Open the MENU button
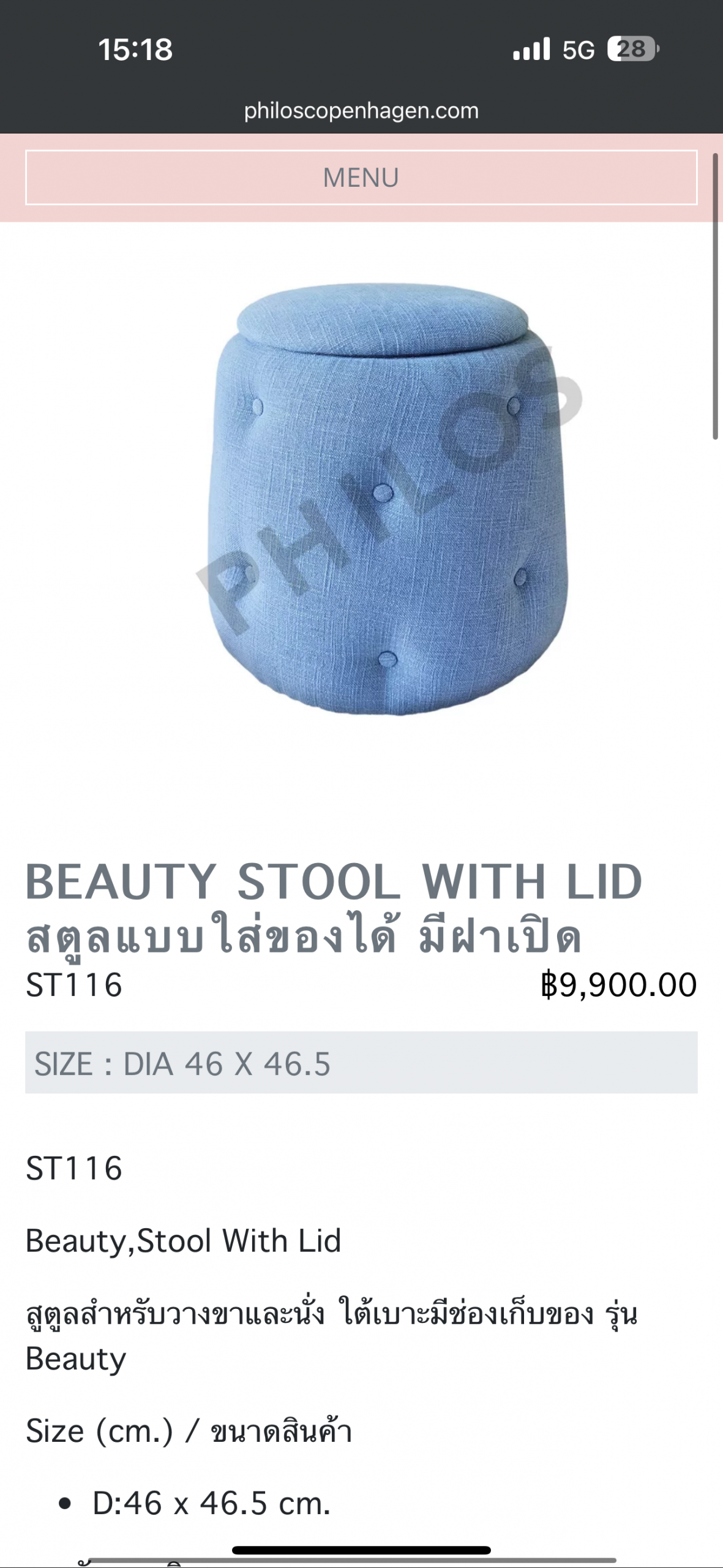Image resolution: width=723 pixels, height=1568 pixels. (x=361, y=178)
